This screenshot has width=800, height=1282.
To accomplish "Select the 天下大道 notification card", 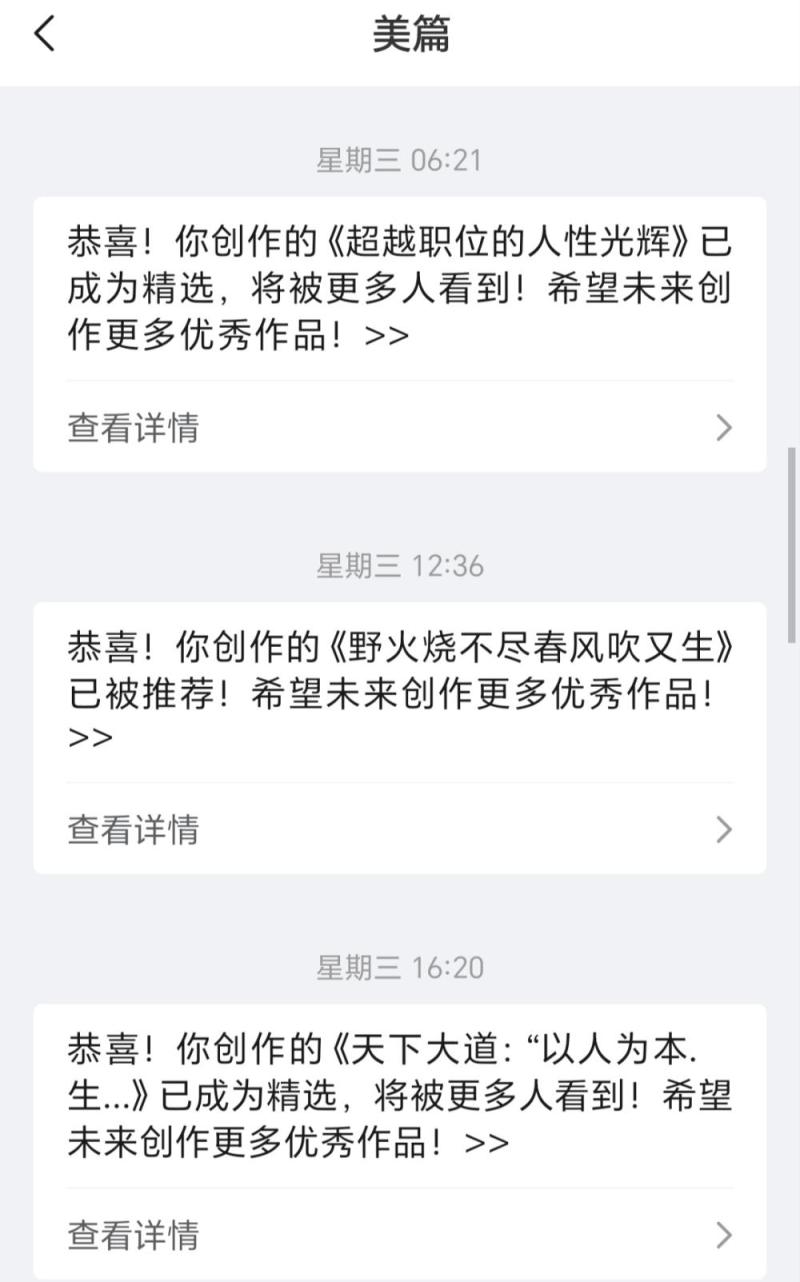I will pyautogui.click(x=400, y=1140).
